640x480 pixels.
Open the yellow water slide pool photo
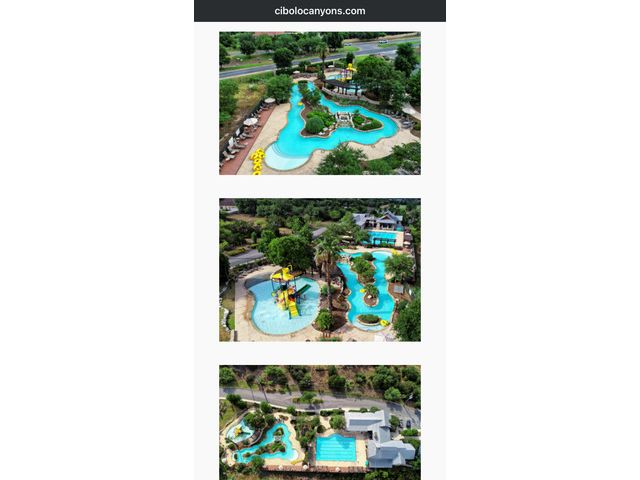click(x=320, y=269)
